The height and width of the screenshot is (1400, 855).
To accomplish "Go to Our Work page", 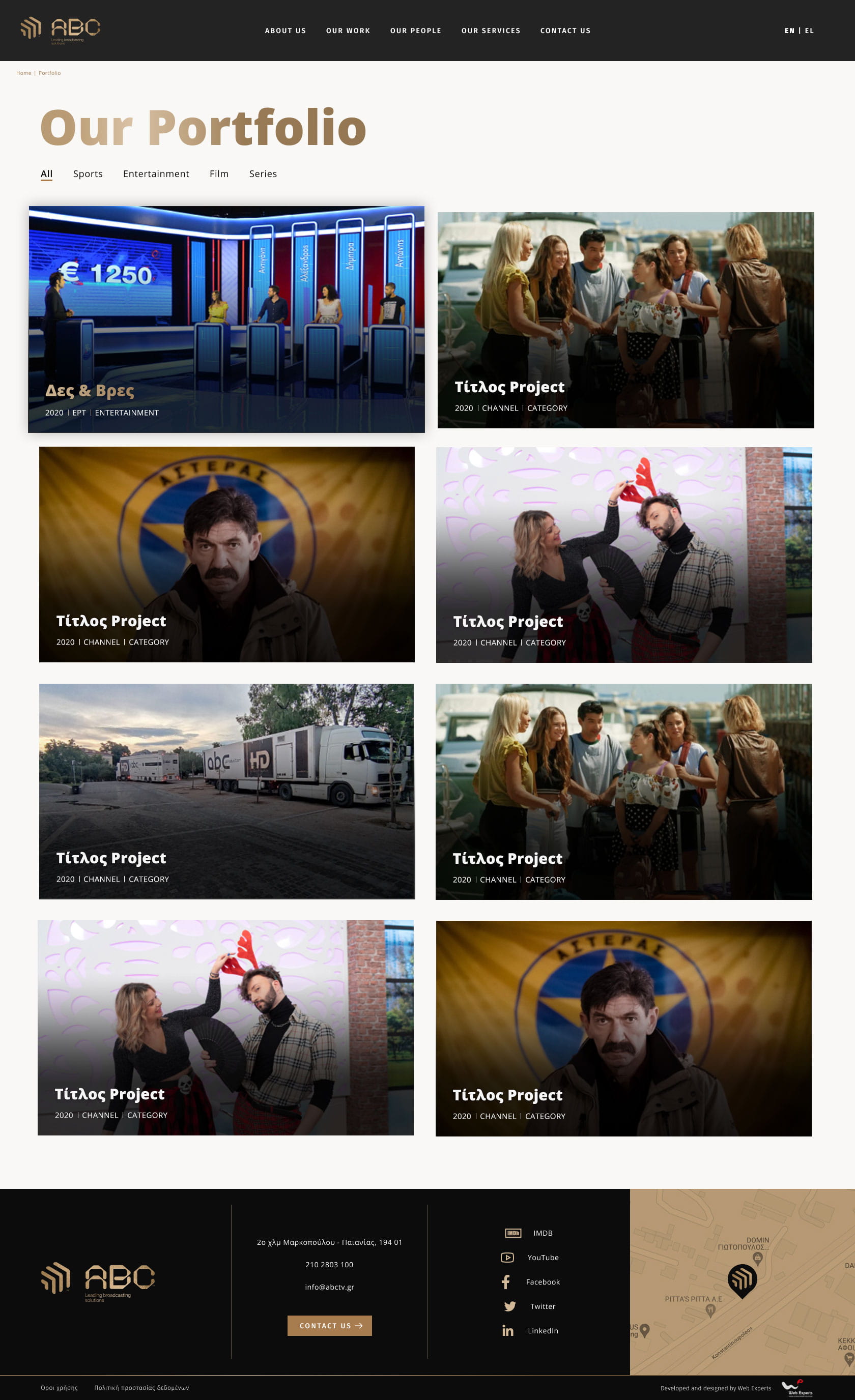I will pos(348,31).
